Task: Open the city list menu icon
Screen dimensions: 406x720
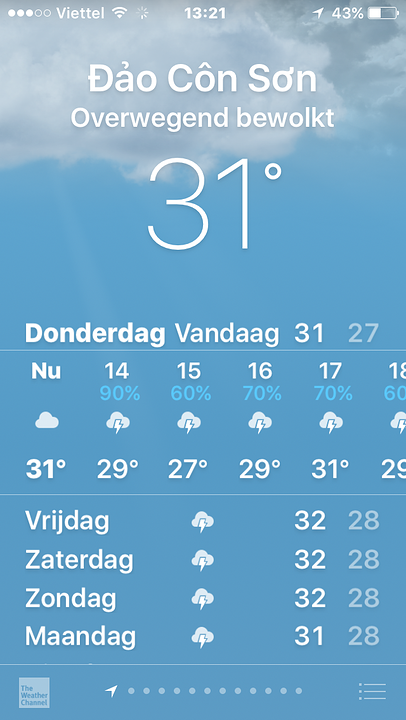Action: tap(372, 691)
